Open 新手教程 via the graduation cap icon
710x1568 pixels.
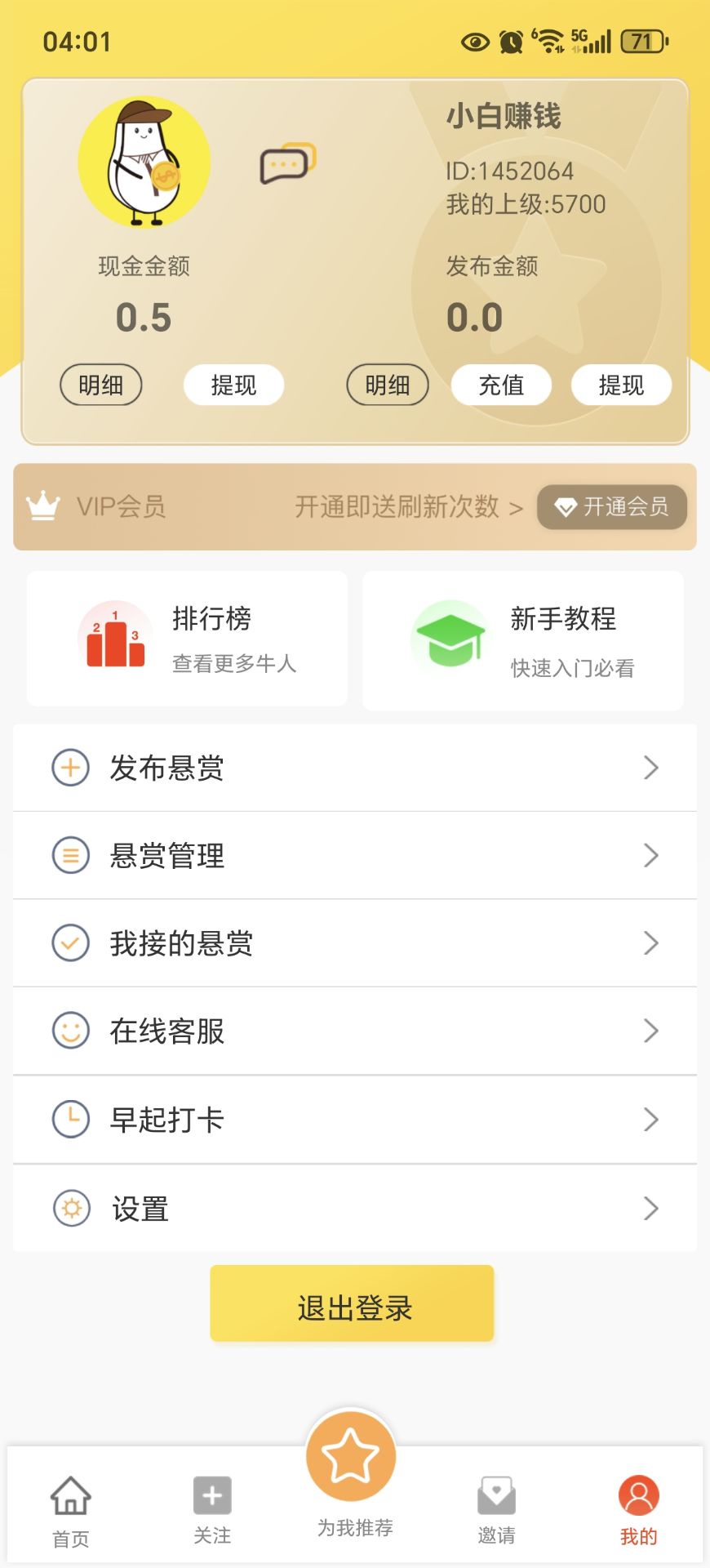coord(448,638)
